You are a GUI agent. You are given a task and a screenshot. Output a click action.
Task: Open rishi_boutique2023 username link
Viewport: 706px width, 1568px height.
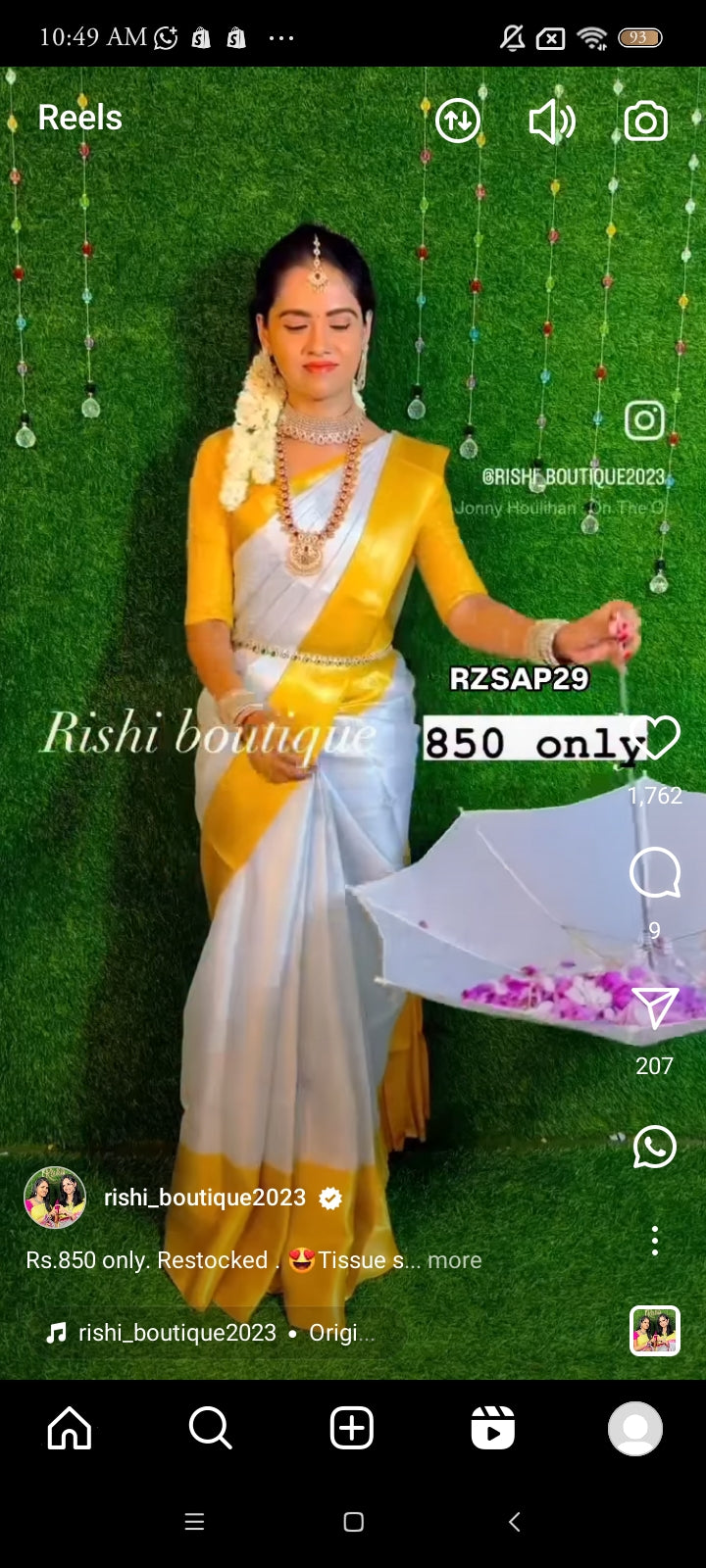coord(205,1198)
